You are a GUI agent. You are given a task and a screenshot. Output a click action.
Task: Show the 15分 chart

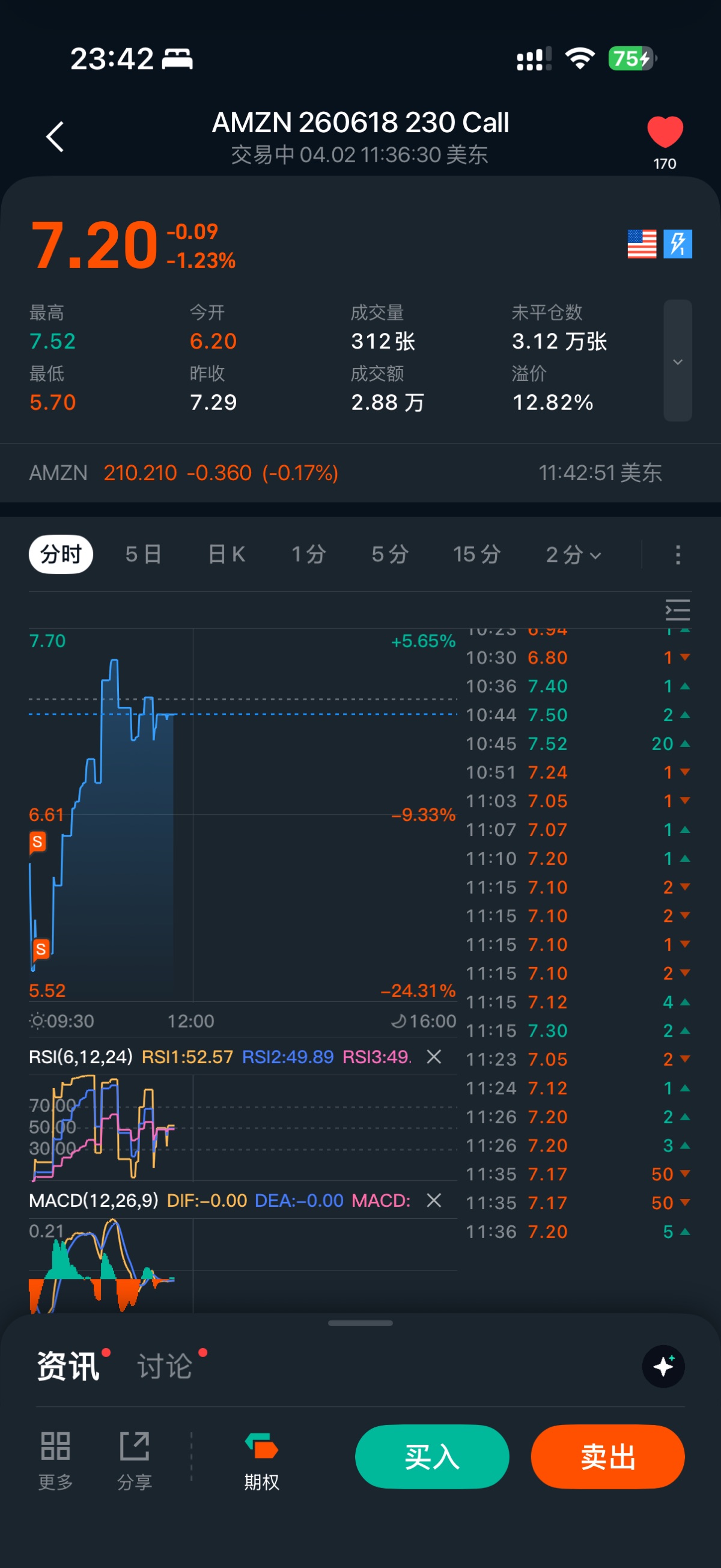(476, 555)
